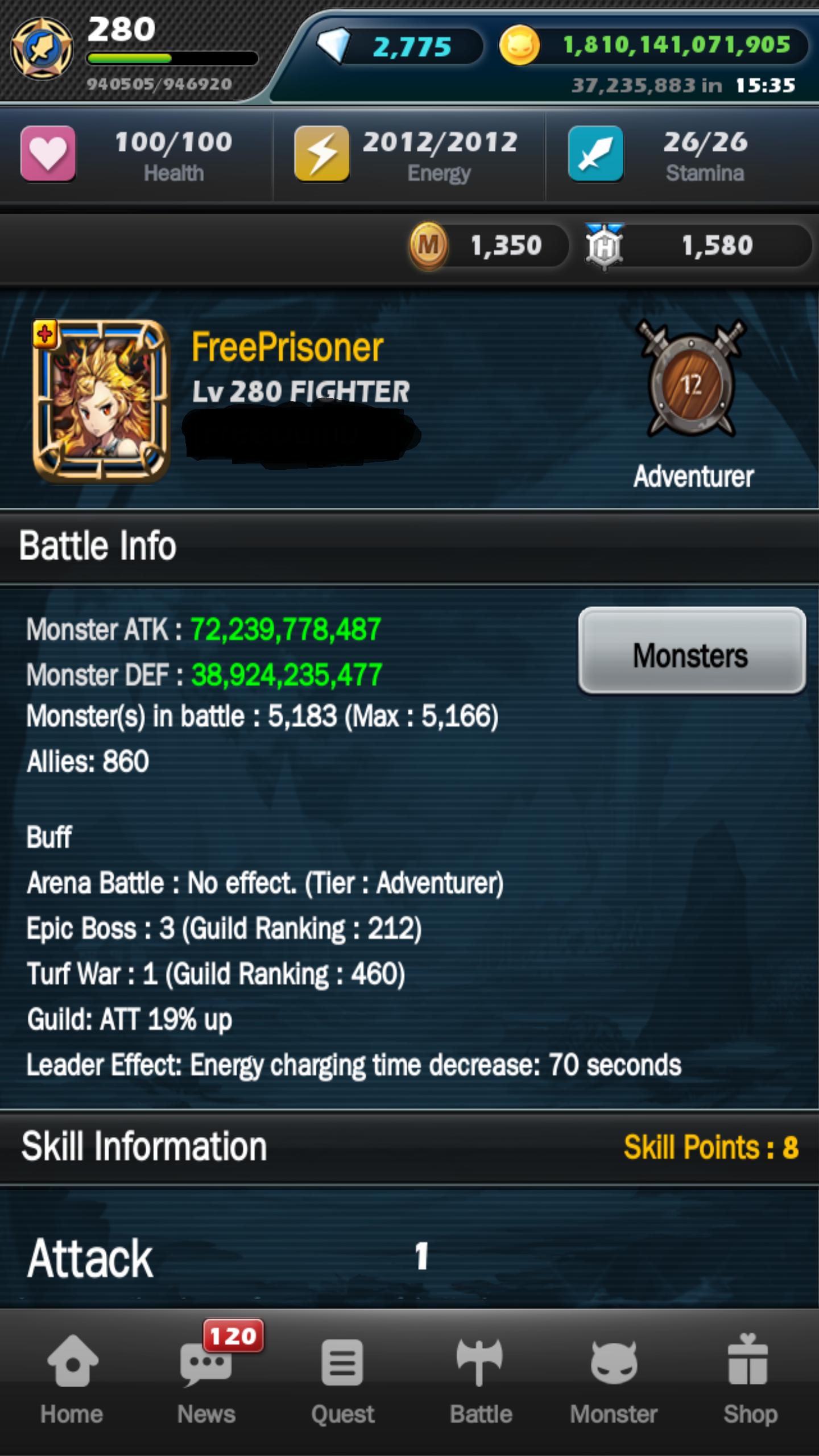Switch to the Quest tab
Image resolution: width=819 pixels, height=1456 pixels.
click(342, 1382)
